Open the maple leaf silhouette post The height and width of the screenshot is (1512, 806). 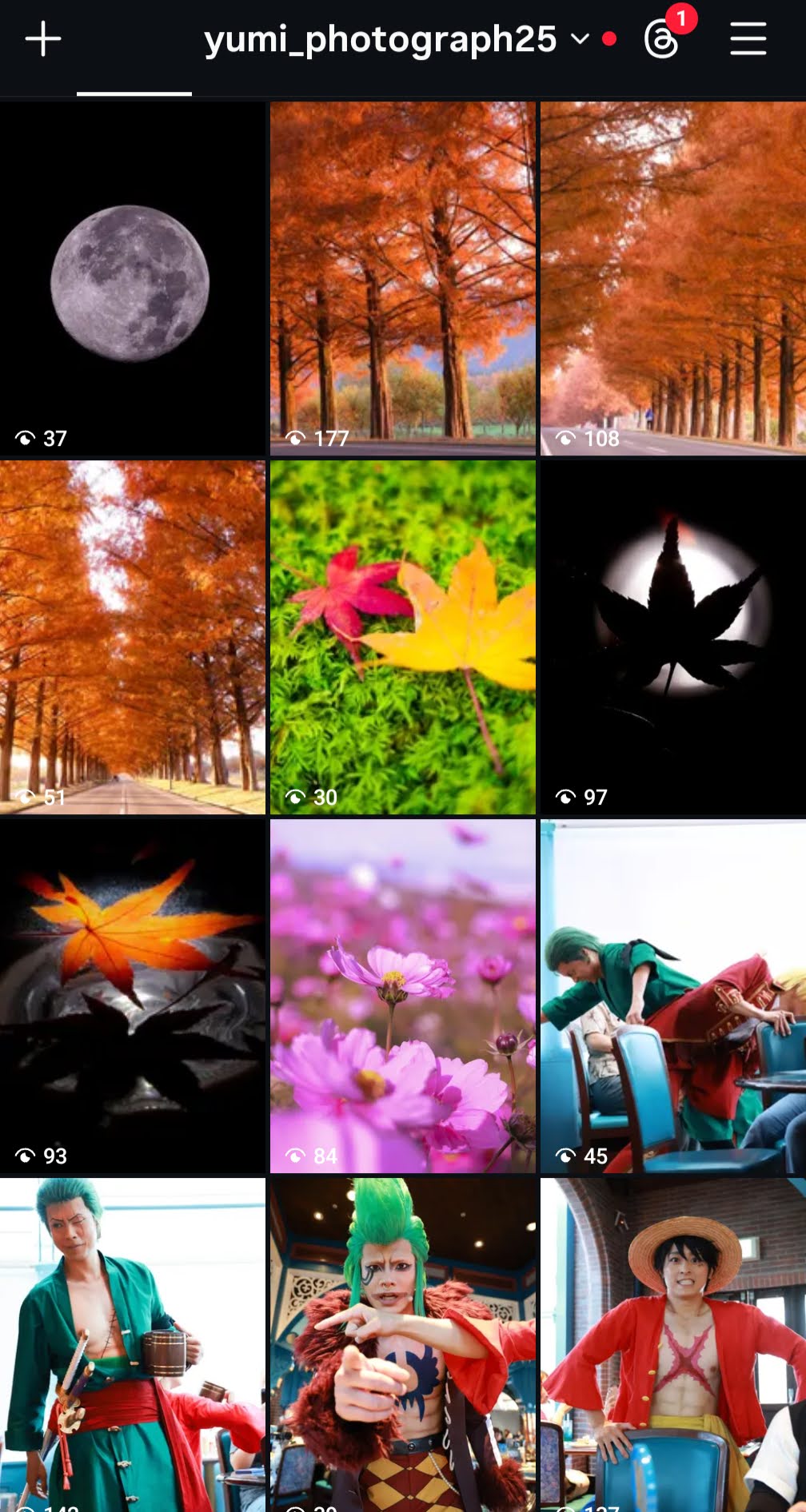click(x=673, y=637)
